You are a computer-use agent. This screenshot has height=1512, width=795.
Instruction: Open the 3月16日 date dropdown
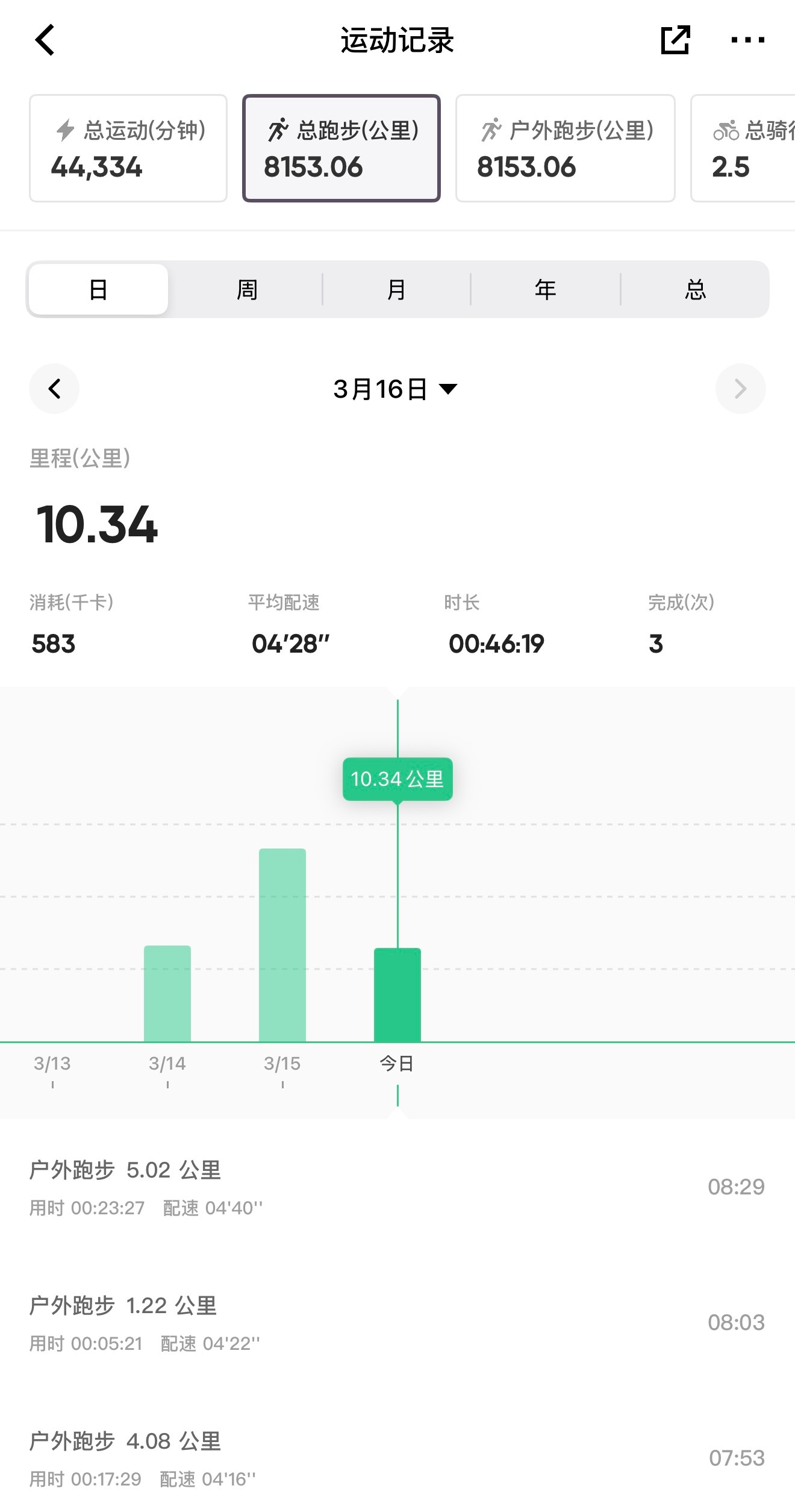396,389
